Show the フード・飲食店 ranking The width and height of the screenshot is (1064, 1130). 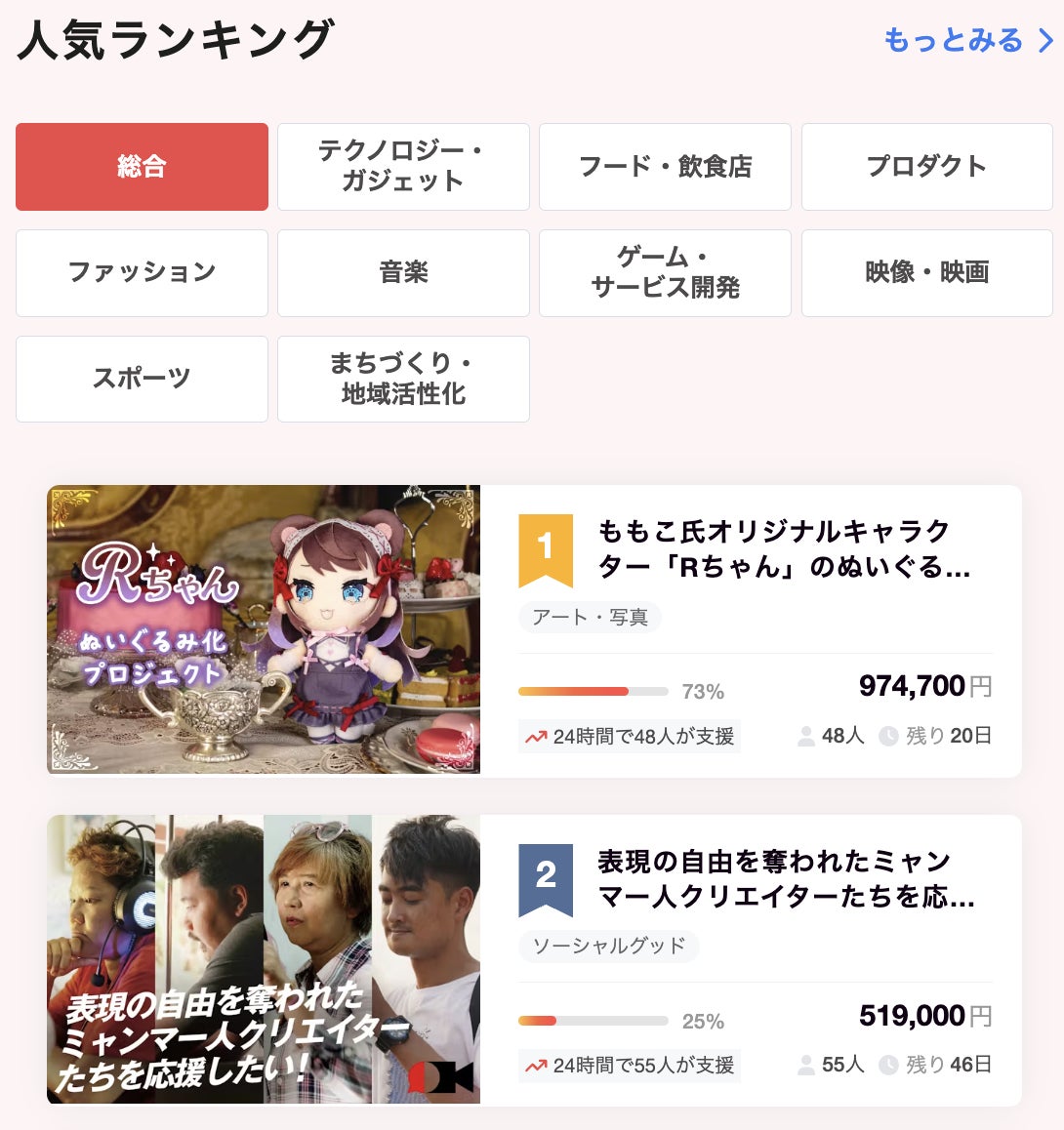(665, 167)
